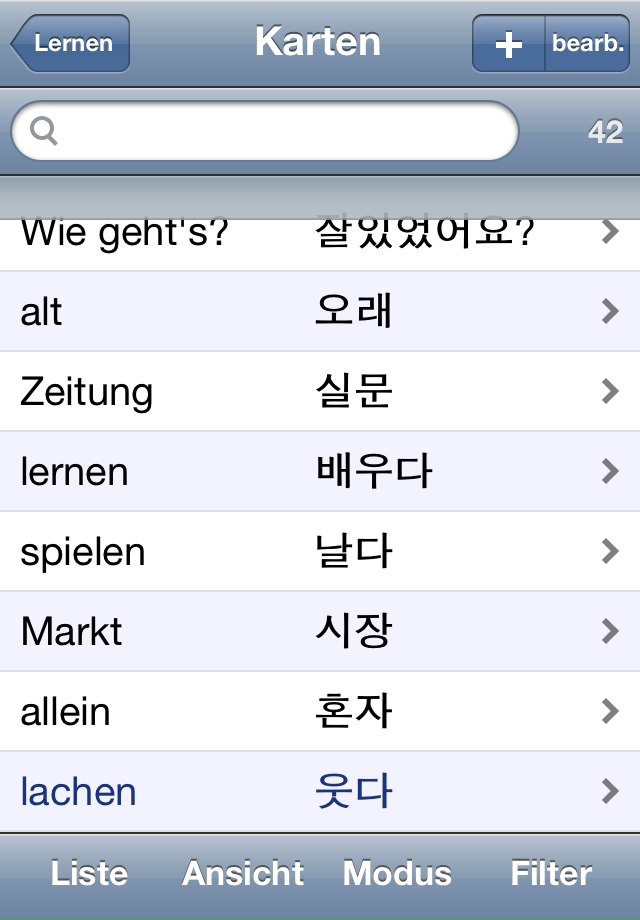640x920 pixels.
Task: Open the card for alt
Action: (x=320, y=312)
